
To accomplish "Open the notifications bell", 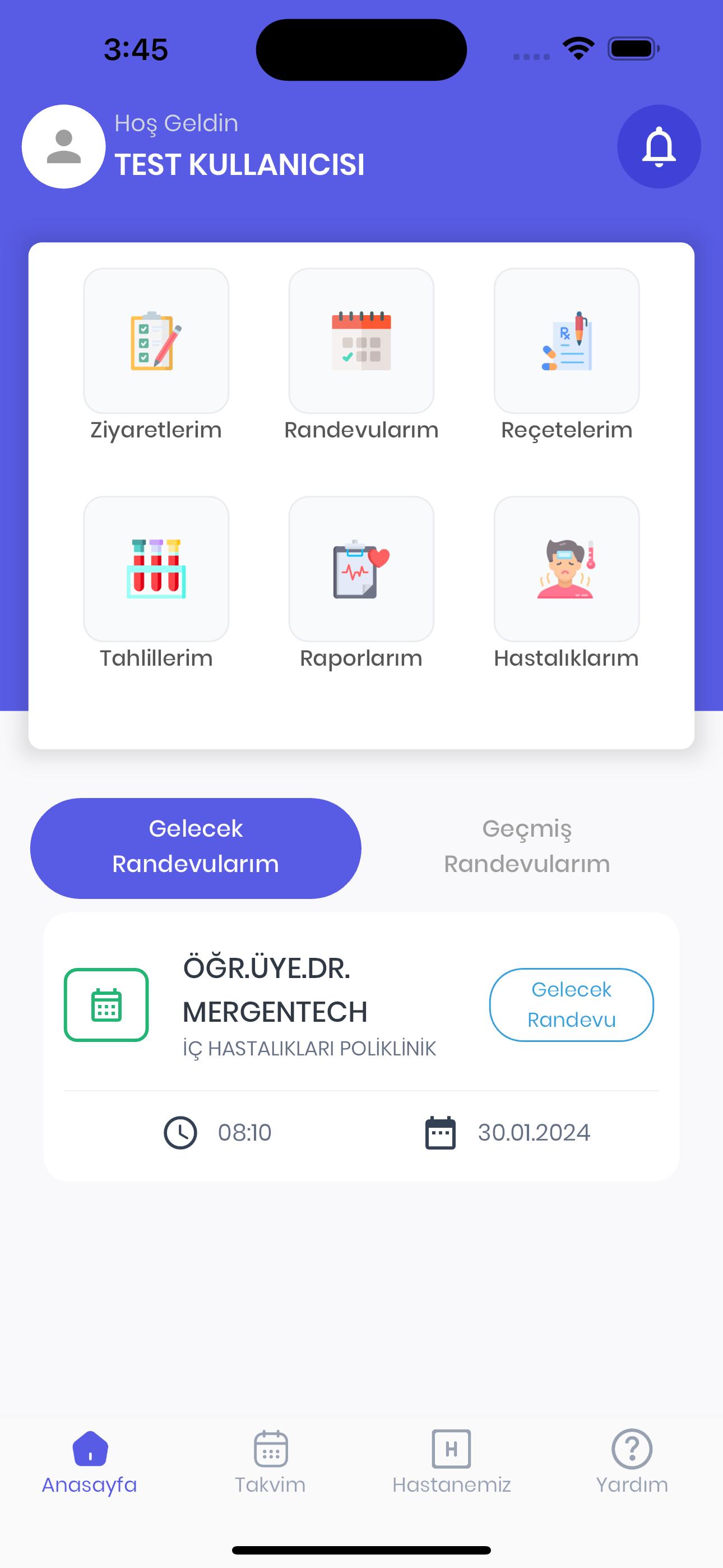I will pos(659,147).
